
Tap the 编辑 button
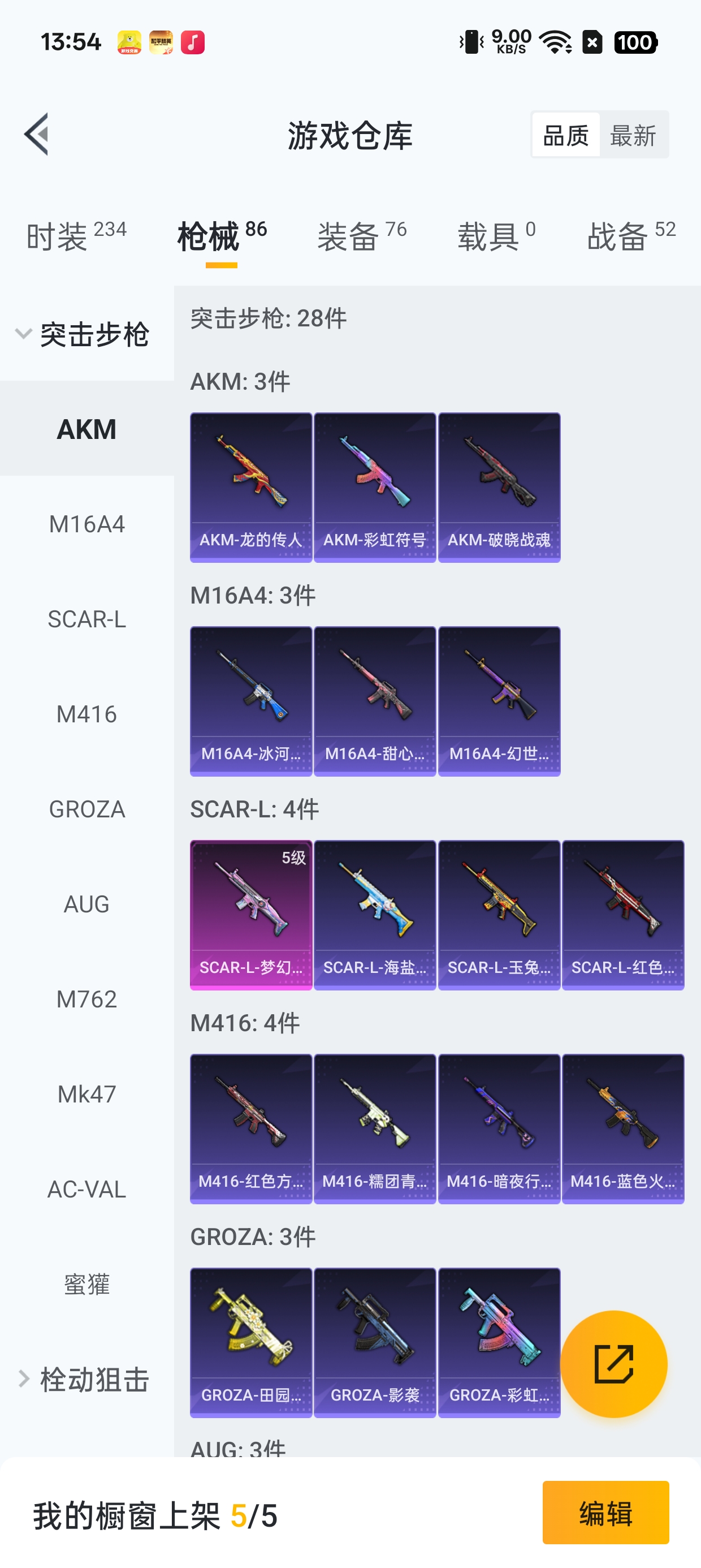pos(605,1513)
